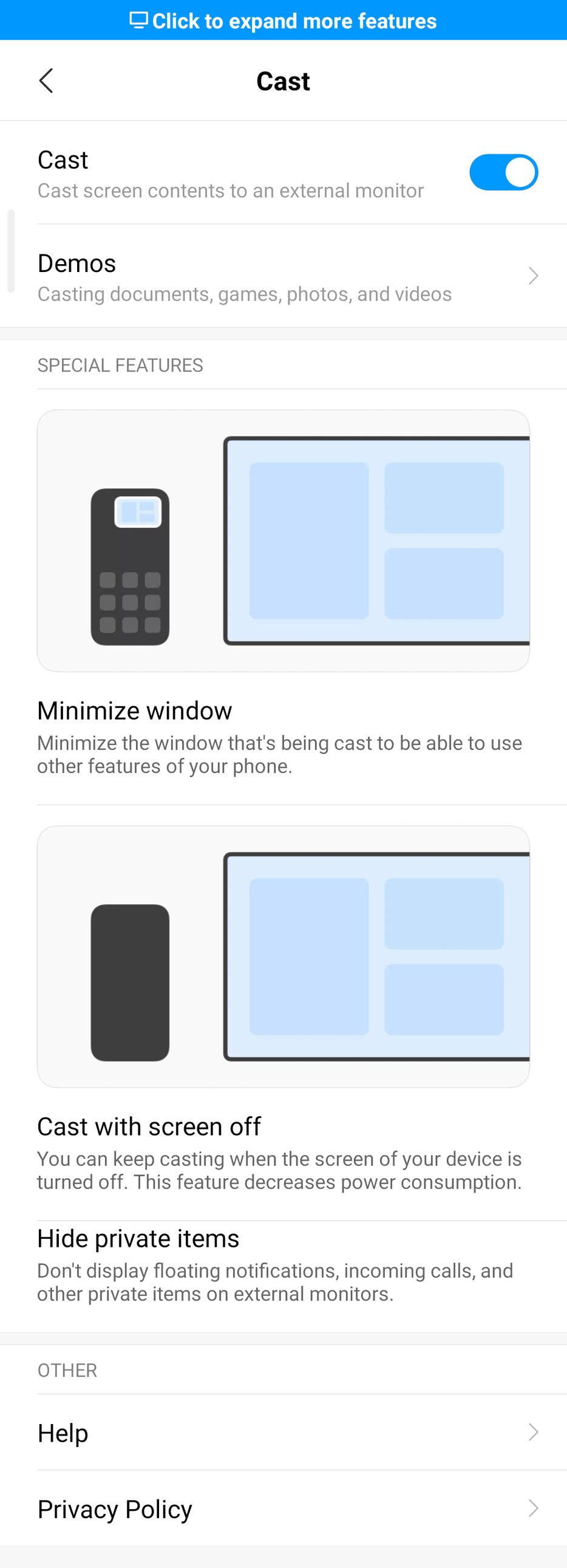Go back from Cast settings

[46, 80]
